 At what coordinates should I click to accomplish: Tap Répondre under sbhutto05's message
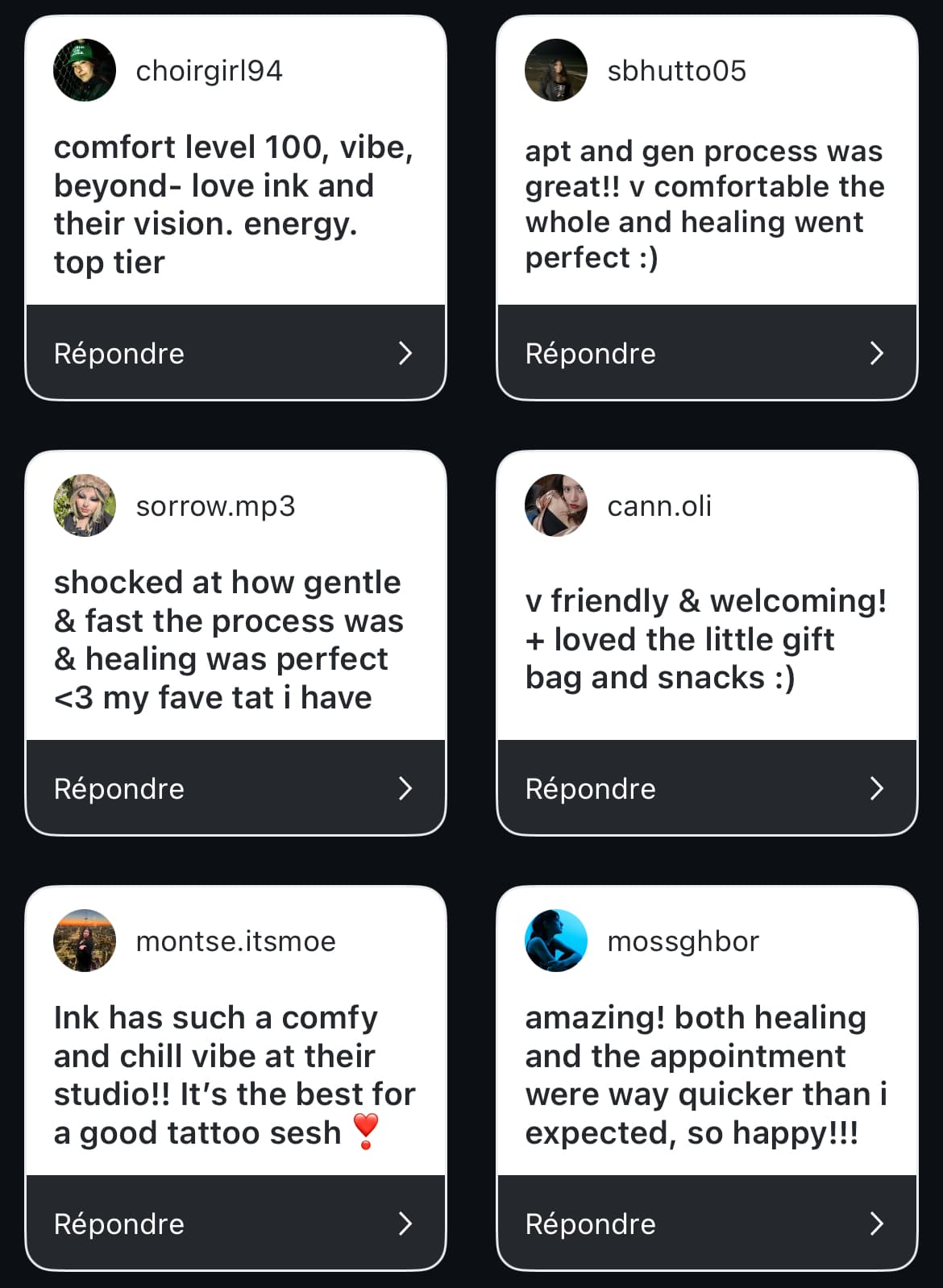pos(707,353)
